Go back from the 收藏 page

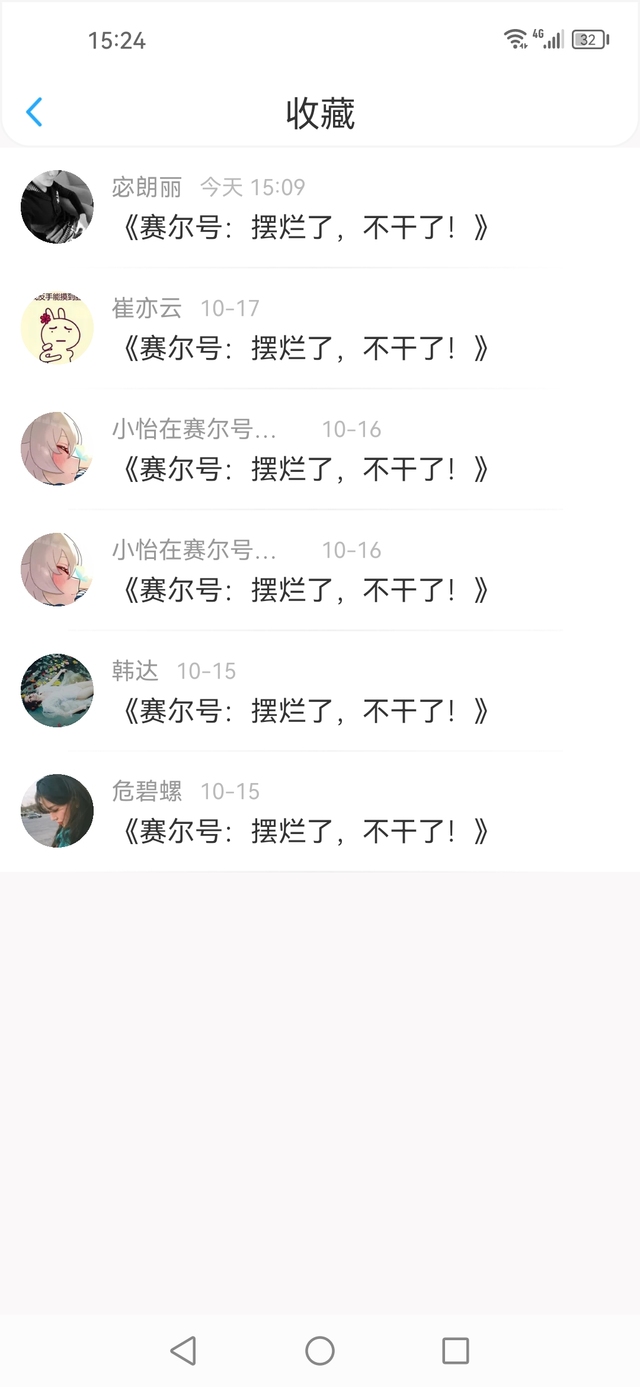point(34,112)
